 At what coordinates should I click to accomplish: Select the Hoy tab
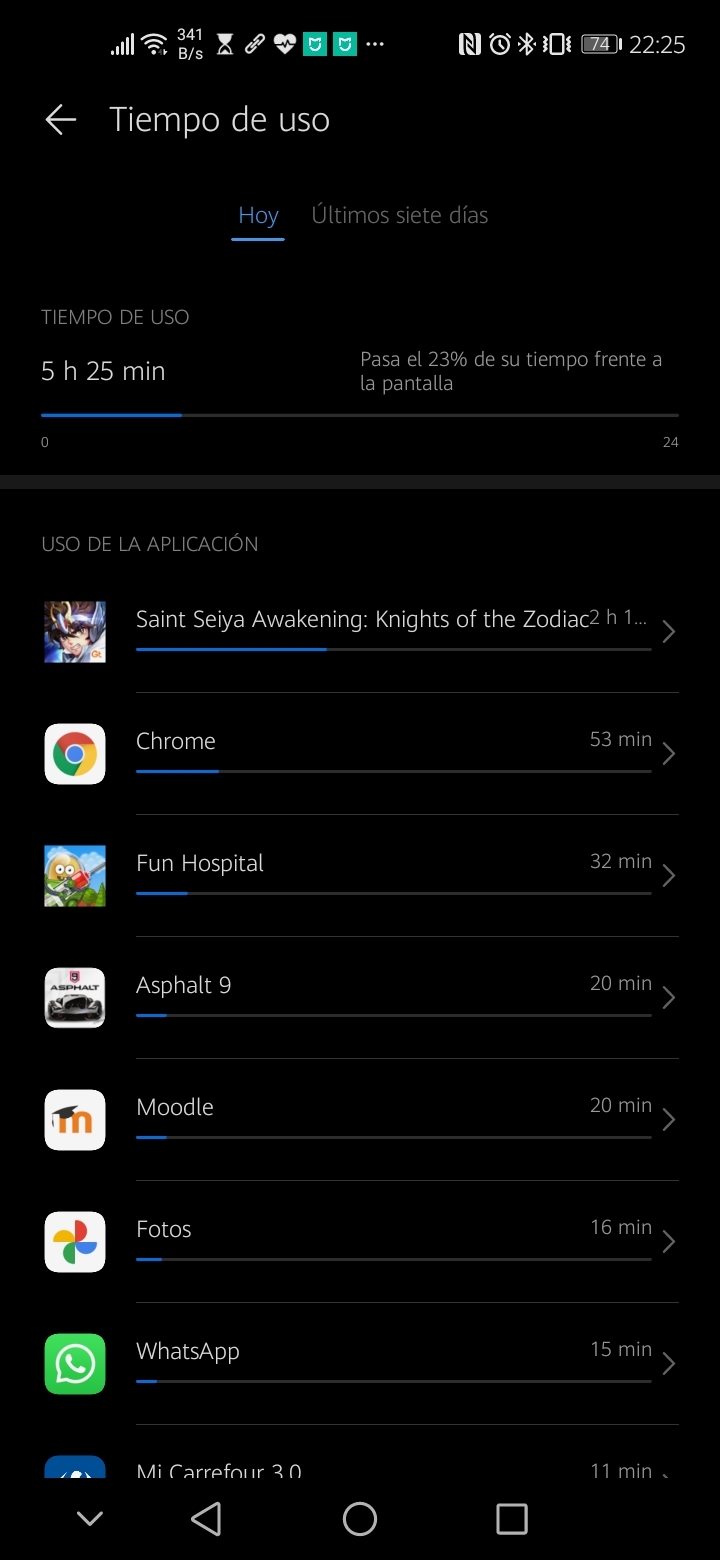(x=257, y=215)
